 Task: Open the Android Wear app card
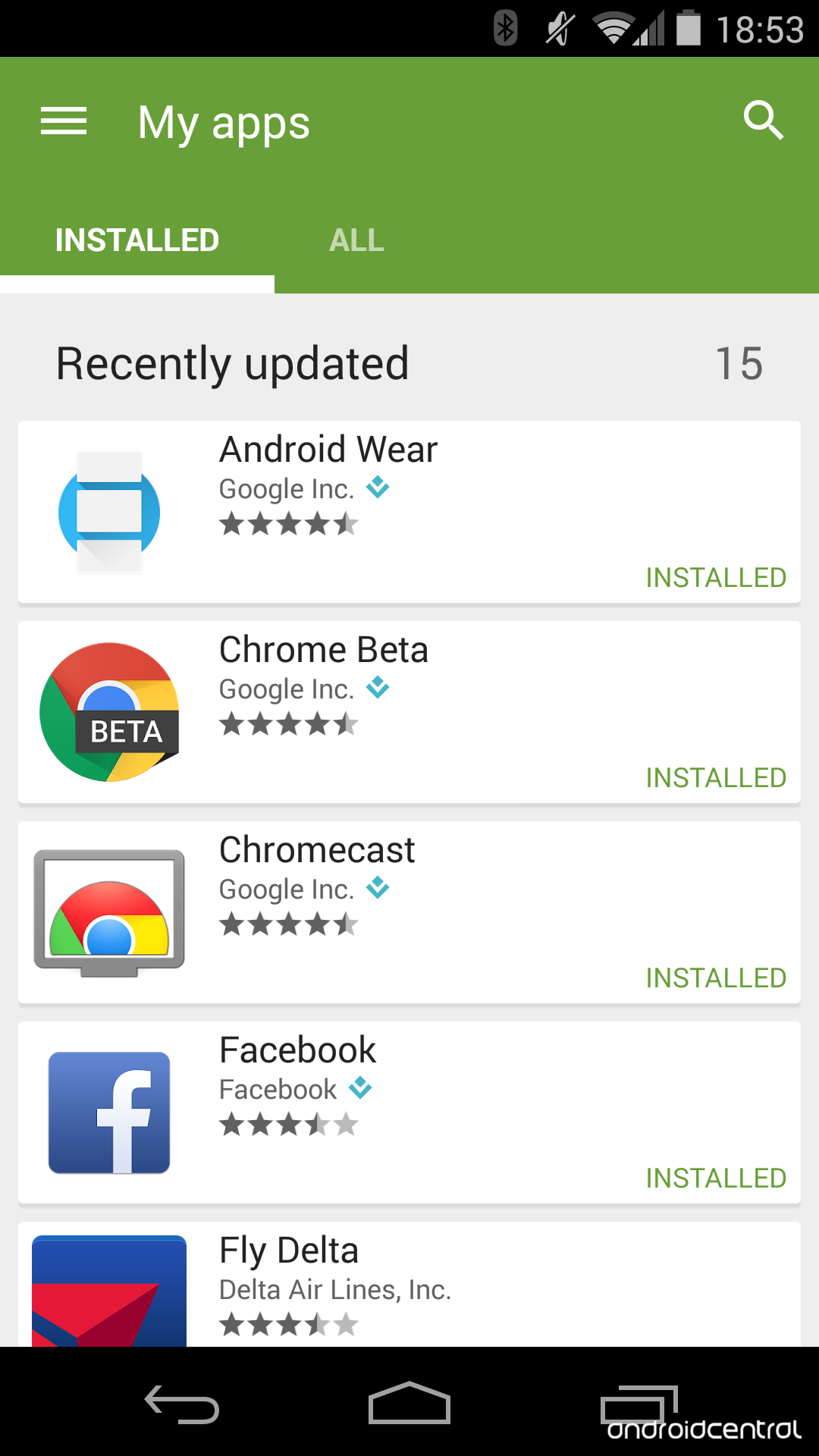(409, 512)
